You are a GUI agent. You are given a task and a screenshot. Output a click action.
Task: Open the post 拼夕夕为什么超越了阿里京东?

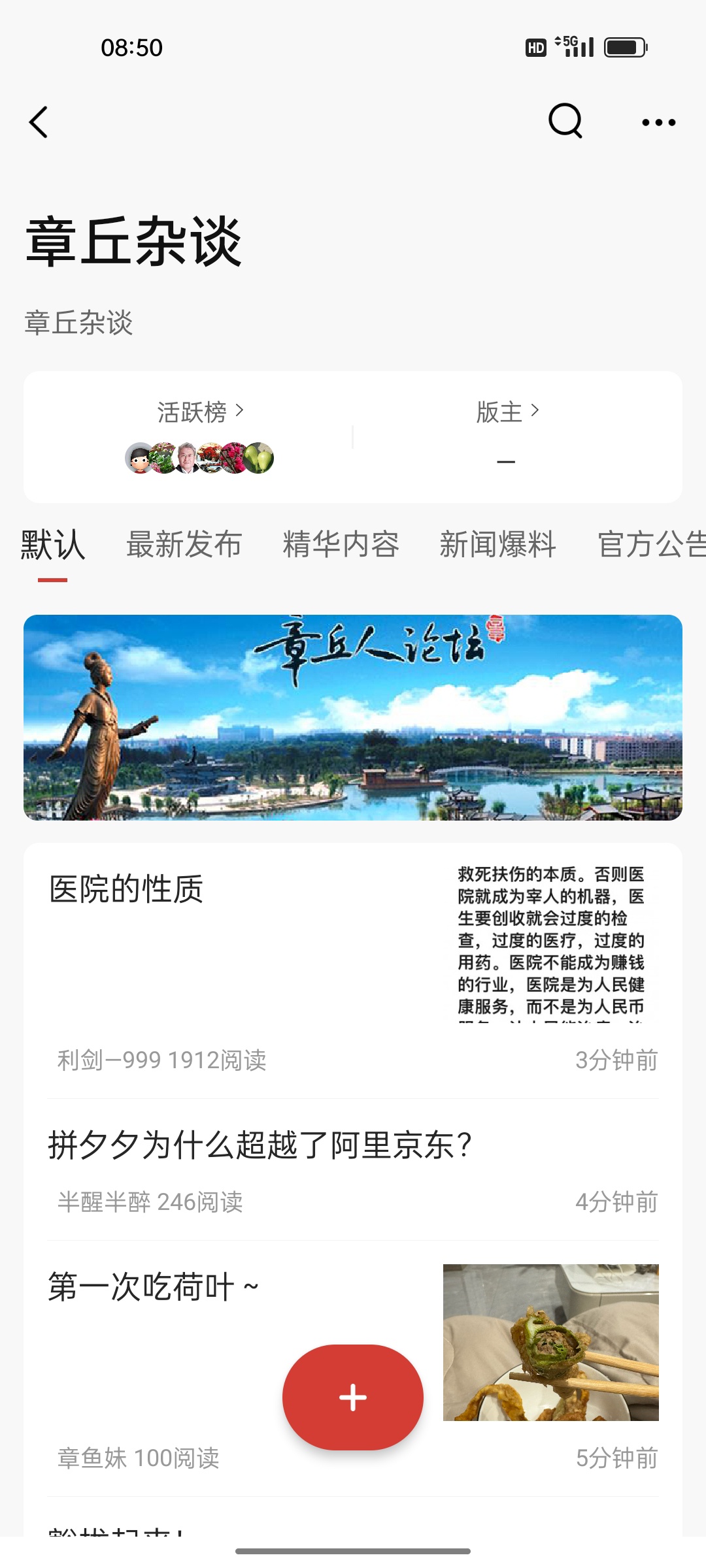[x=260, y=1145]
